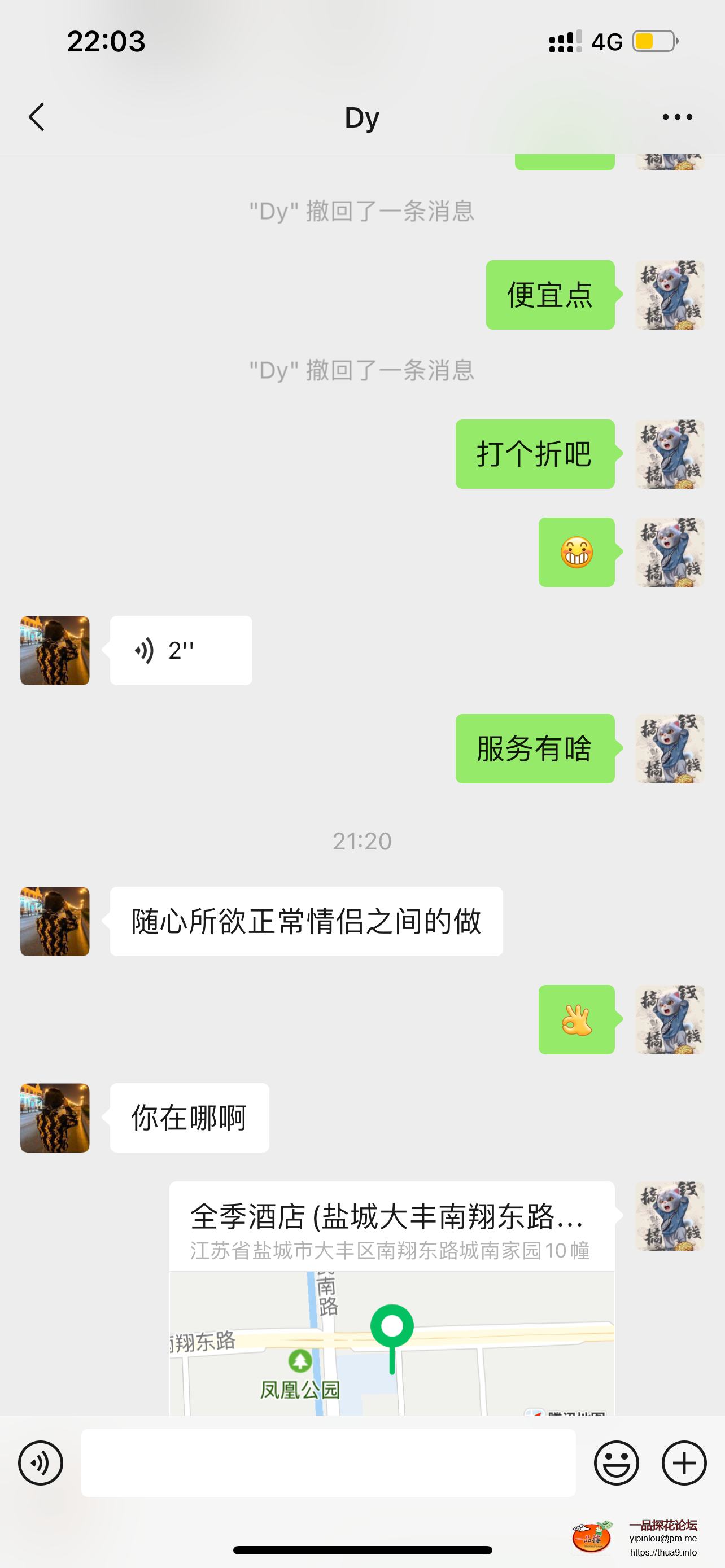725x1568 pixels.
Task: Tap the Dy chat title
Action: 362,116
